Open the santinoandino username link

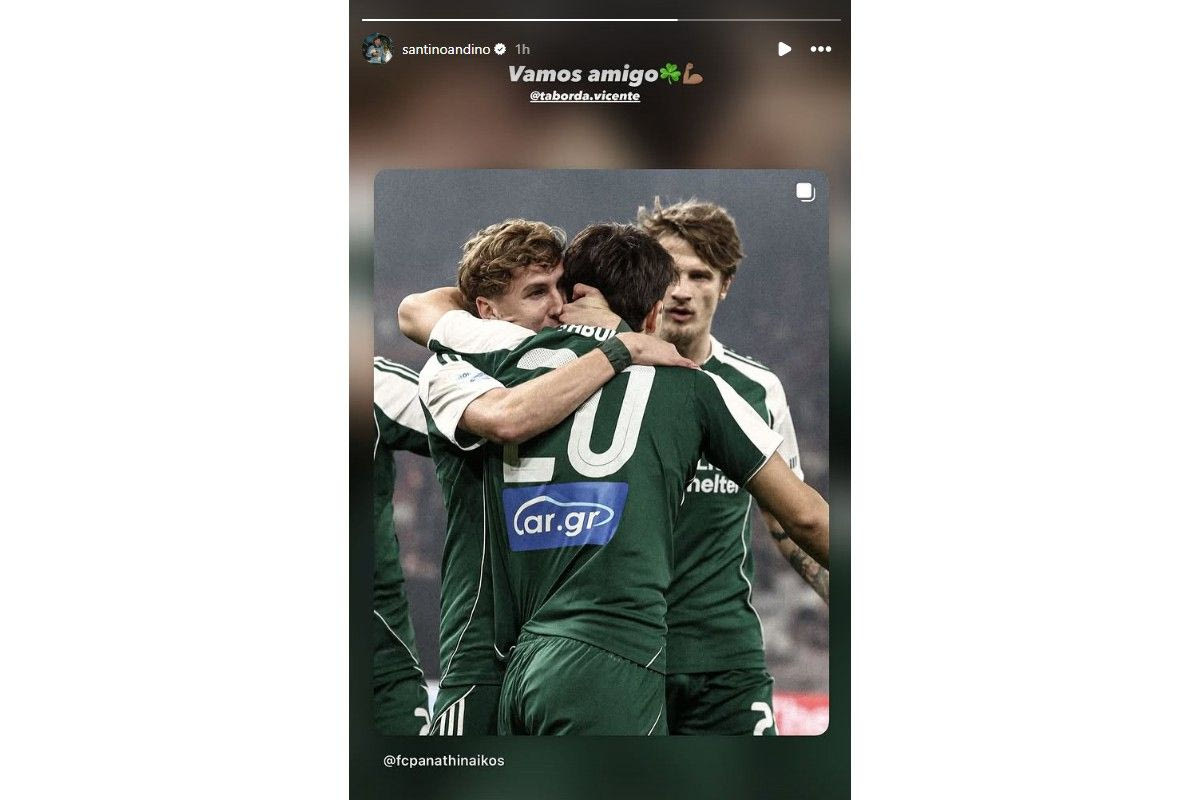(x=445, y=49)
